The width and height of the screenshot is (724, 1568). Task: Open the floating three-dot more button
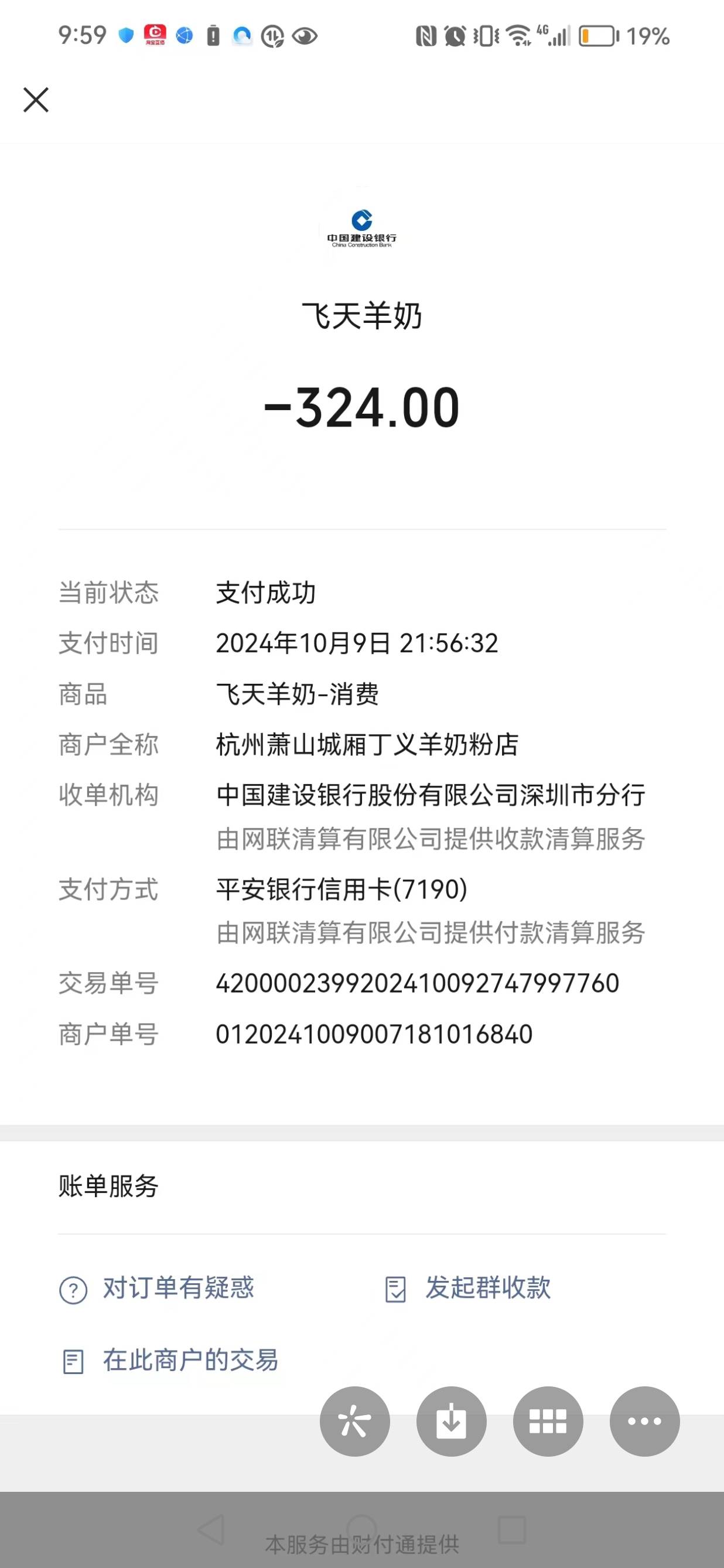tap(644, 1421)
